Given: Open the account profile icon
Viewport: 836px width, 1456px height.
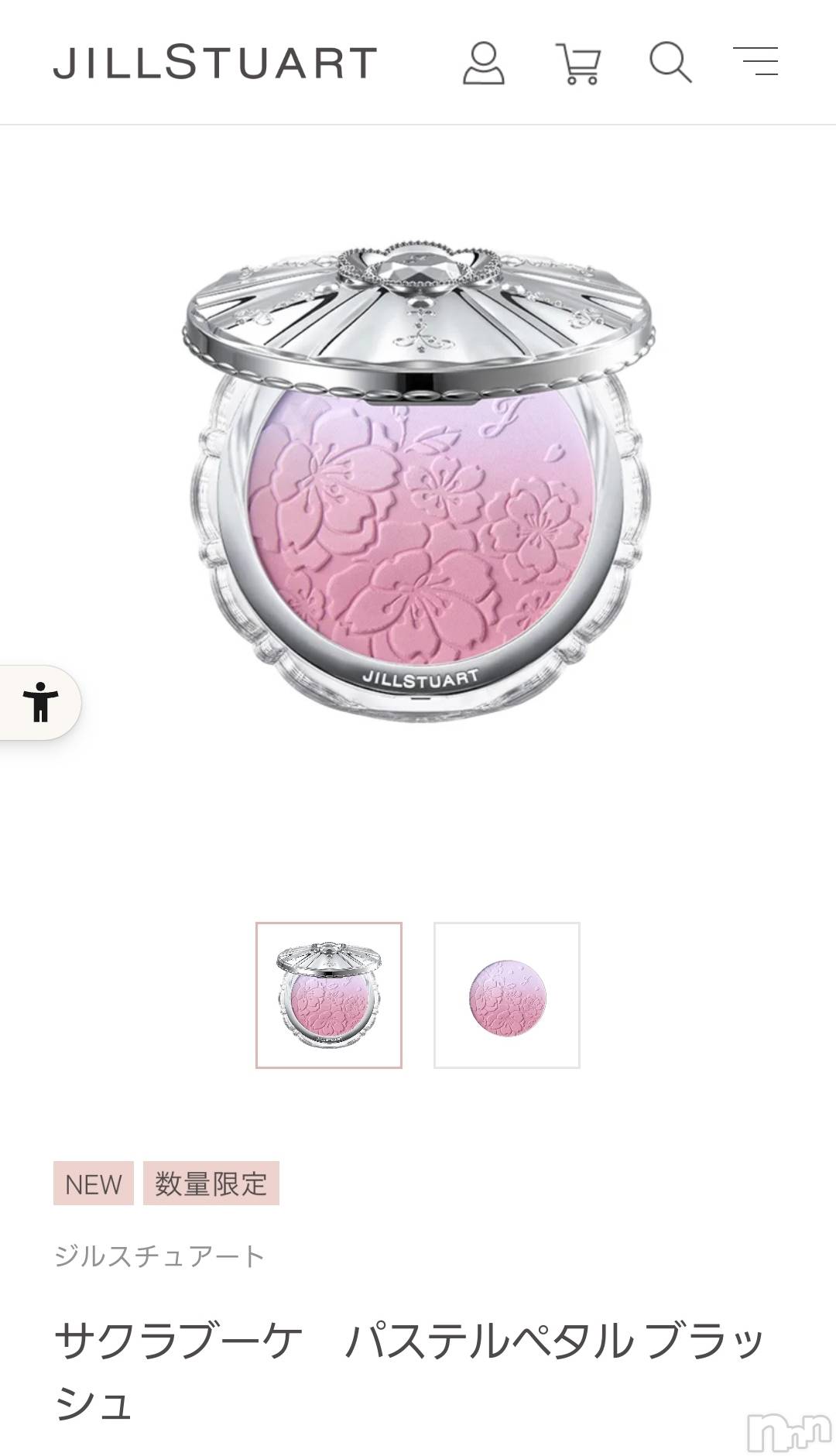Looking at the screenshot, I should click(x=484, y=63).
